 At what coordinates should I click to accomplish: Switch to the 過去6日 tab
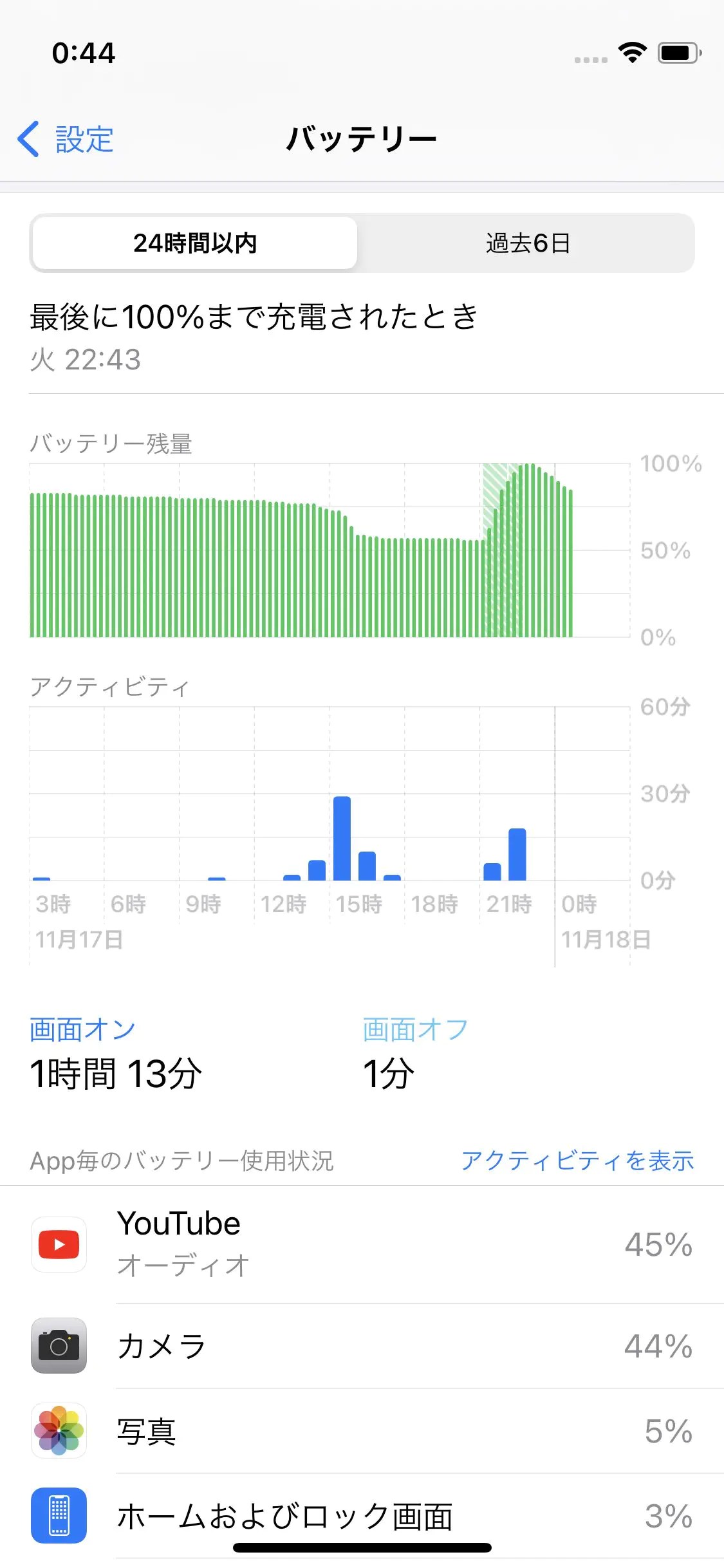[526, 243]
